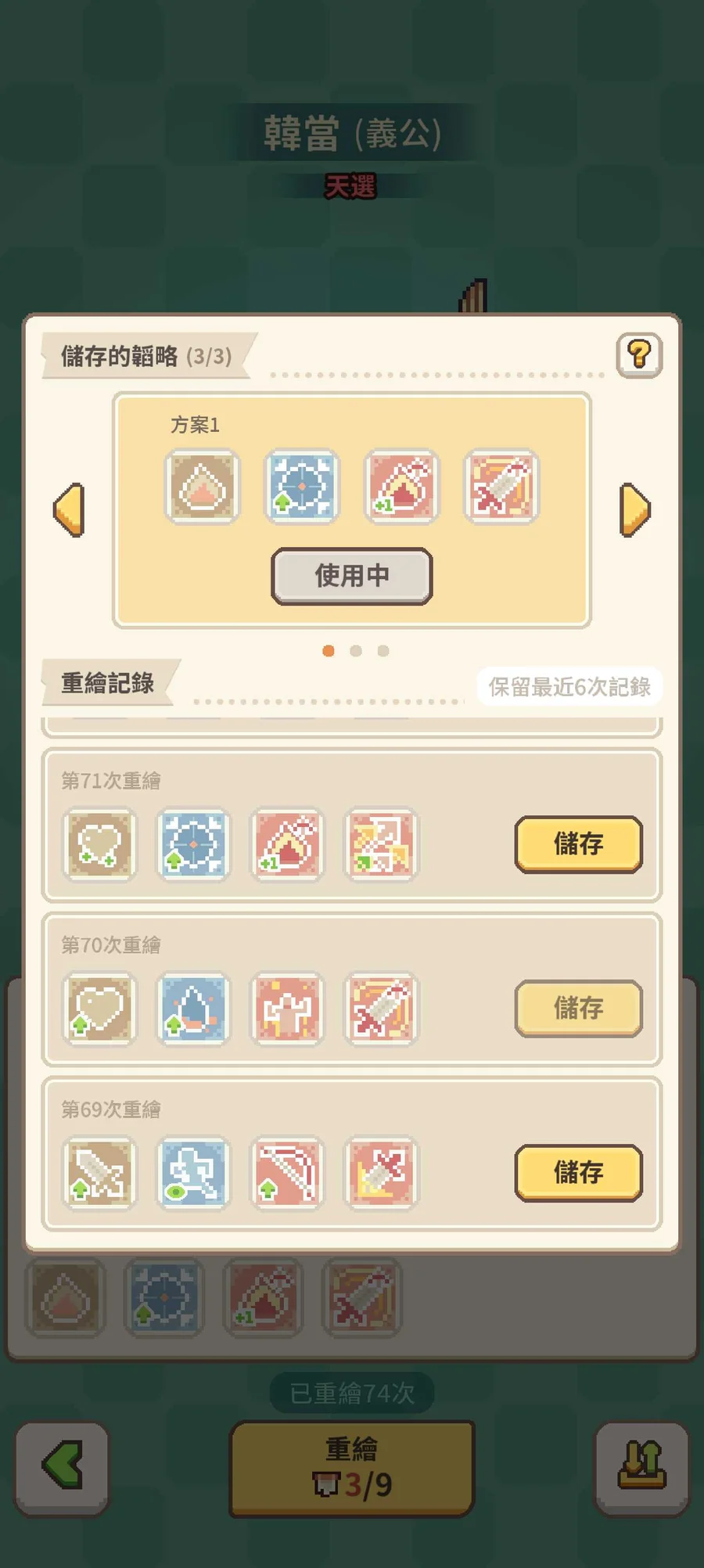
Task: Inspect the crosshair skill icon in 第71次重繪
Action: point(193,844)
